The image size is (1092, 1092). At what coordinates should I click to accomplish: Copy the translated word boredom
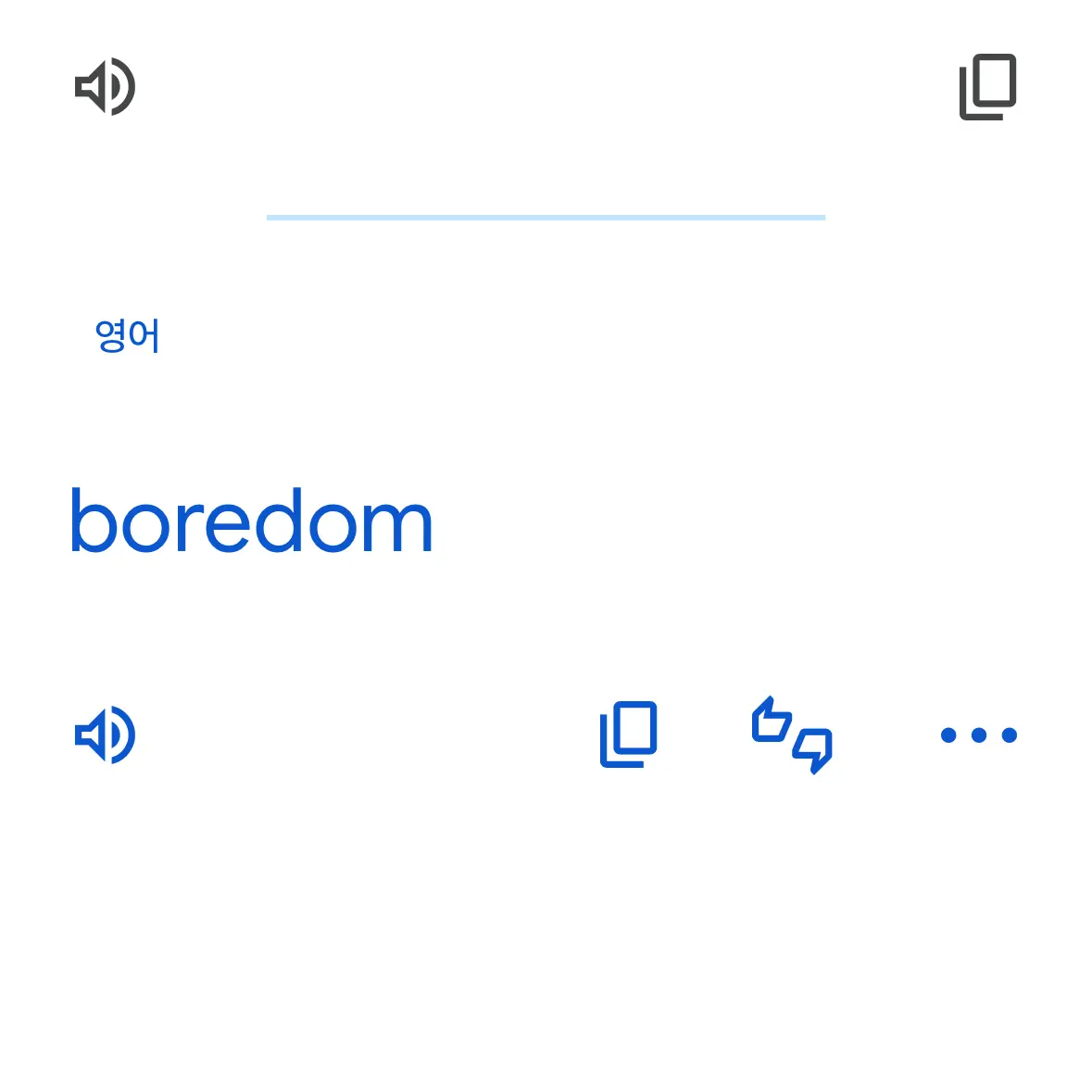point(629,734)
